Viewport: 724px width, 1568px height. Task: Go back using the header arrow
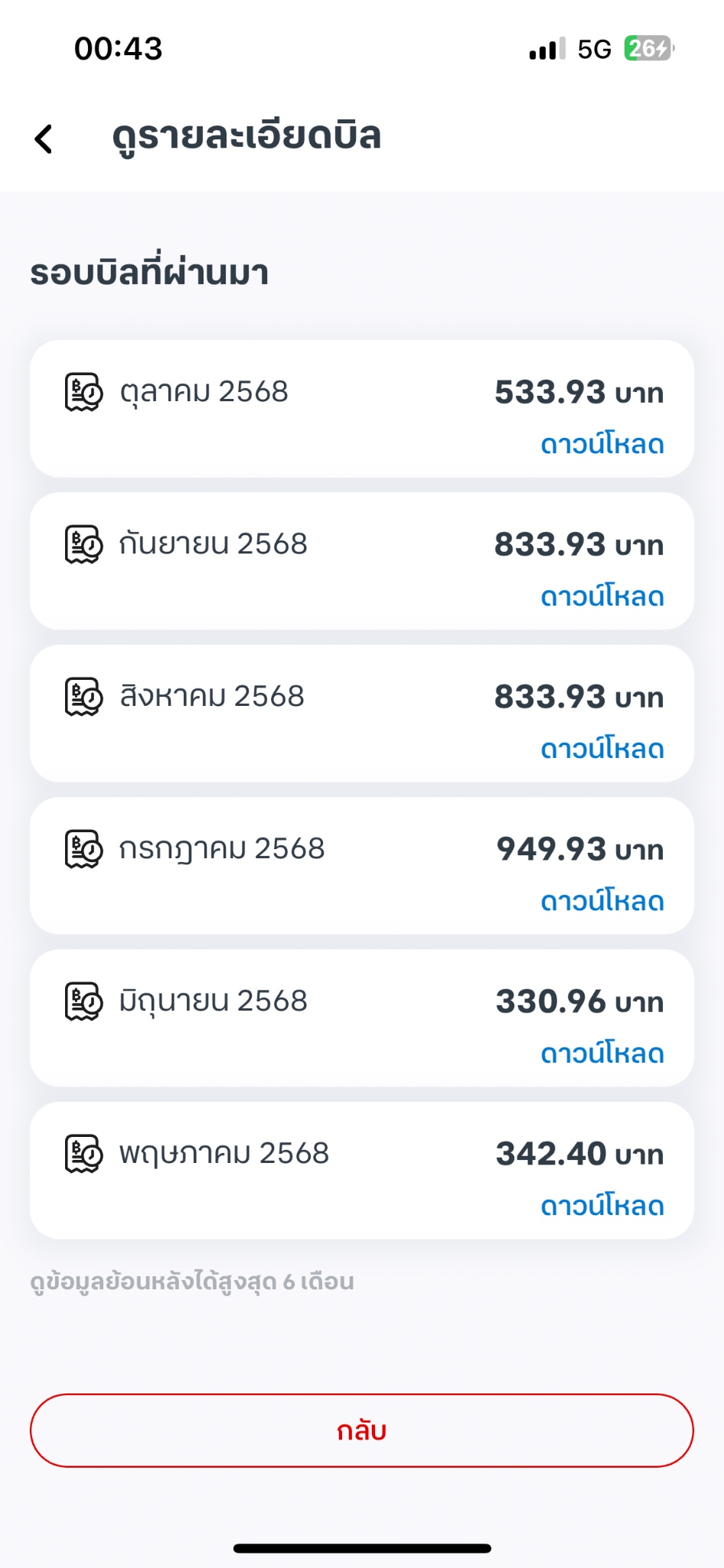(44, 139)
